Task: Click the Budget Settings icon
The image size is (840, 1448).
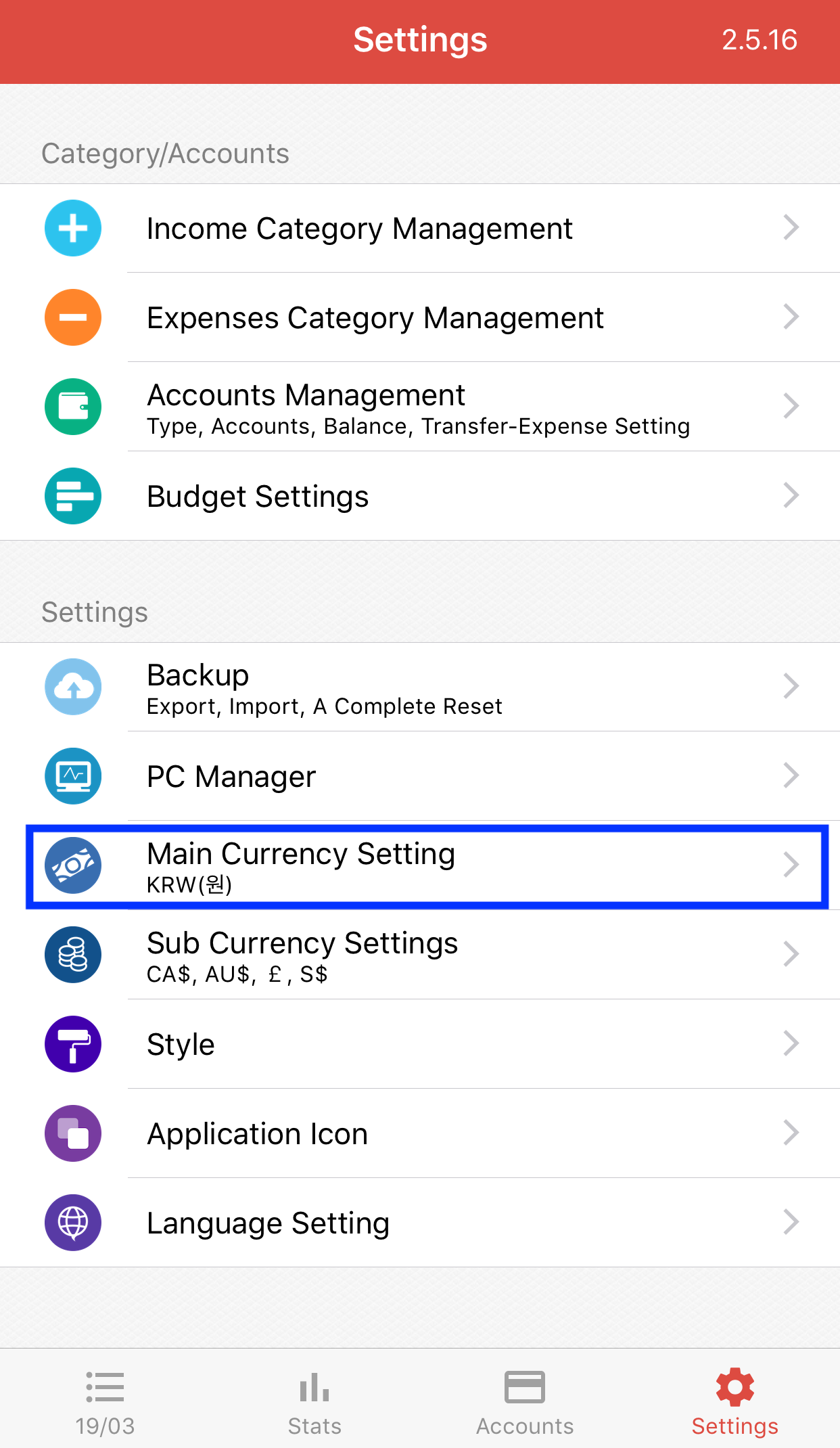Action: tap(72, 495)
